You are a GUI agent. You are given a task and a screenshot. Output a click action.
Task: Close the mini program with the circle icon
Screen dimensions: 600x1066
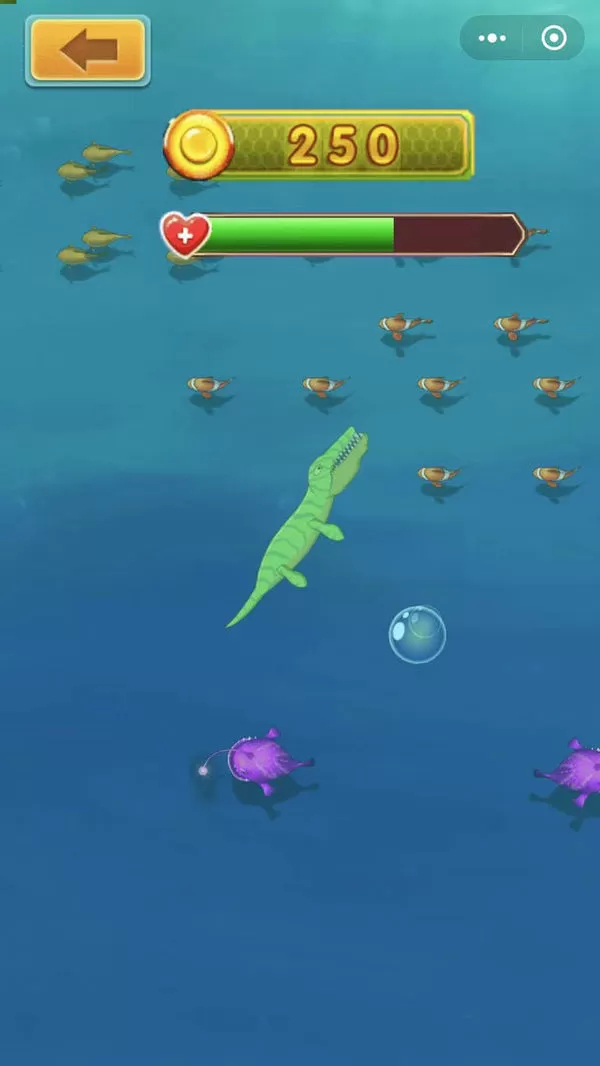pyautogui.click(x=553, y=39)
